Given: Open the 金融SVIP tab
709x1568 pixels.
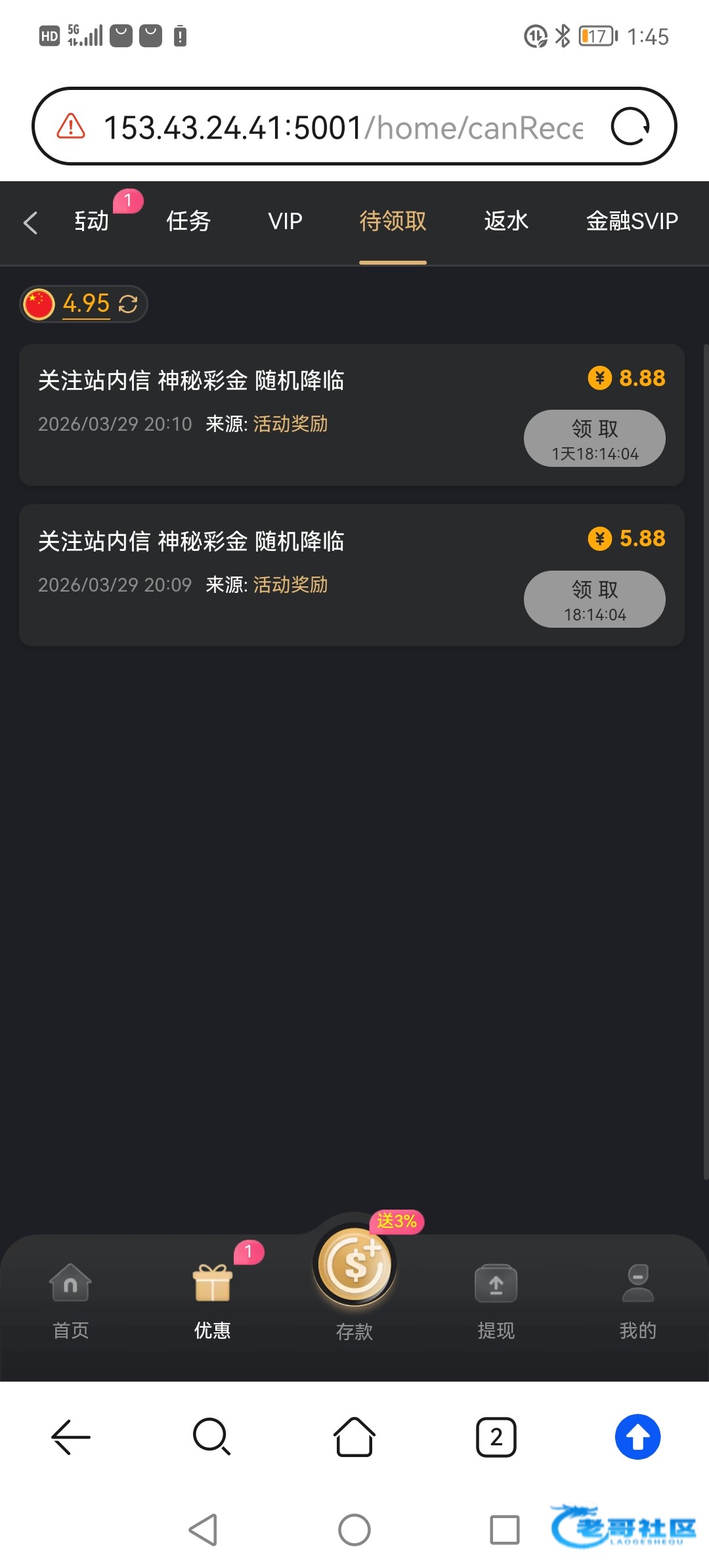Looking at the screenshot, I should click(x=632, y=221).
